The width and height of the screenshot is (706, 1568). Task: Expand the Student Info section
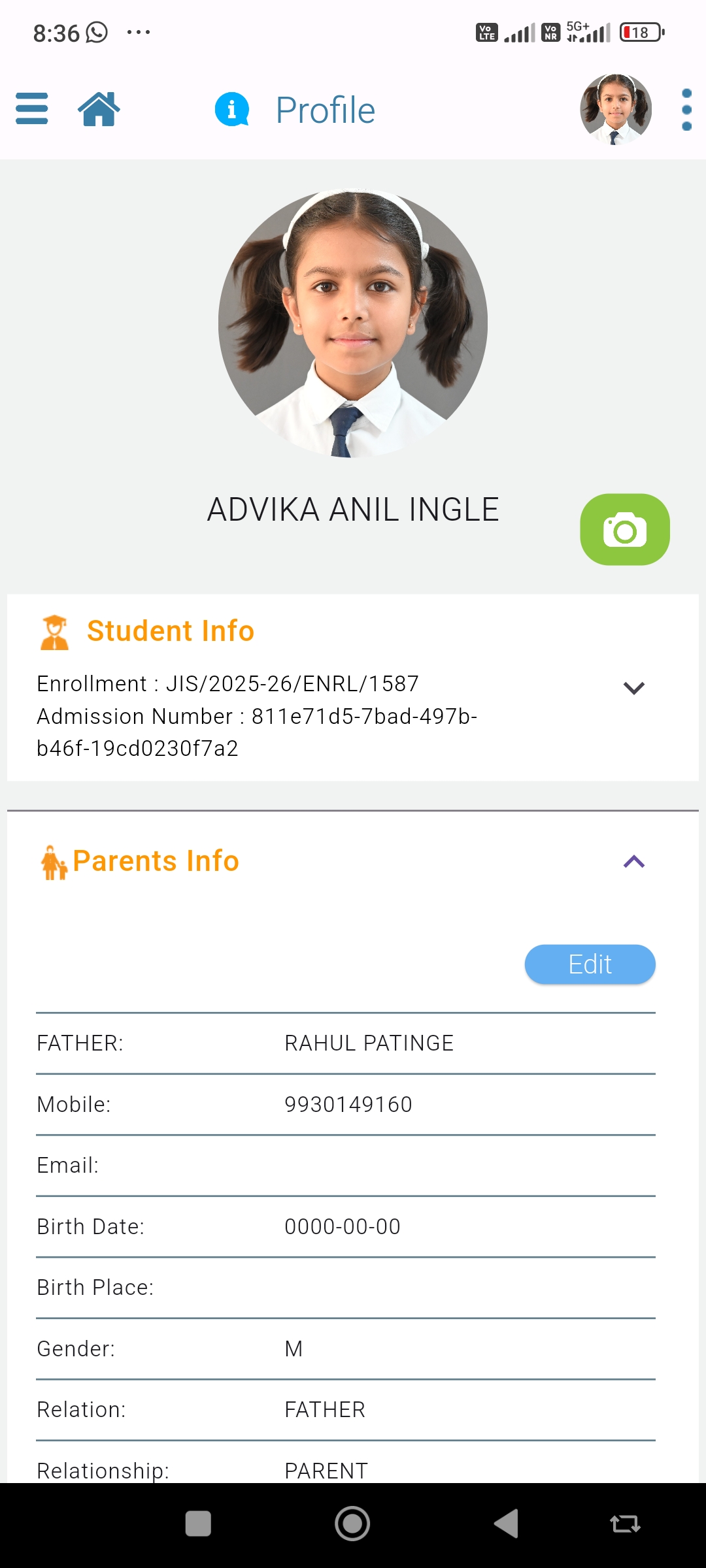[x=634, y=688]
